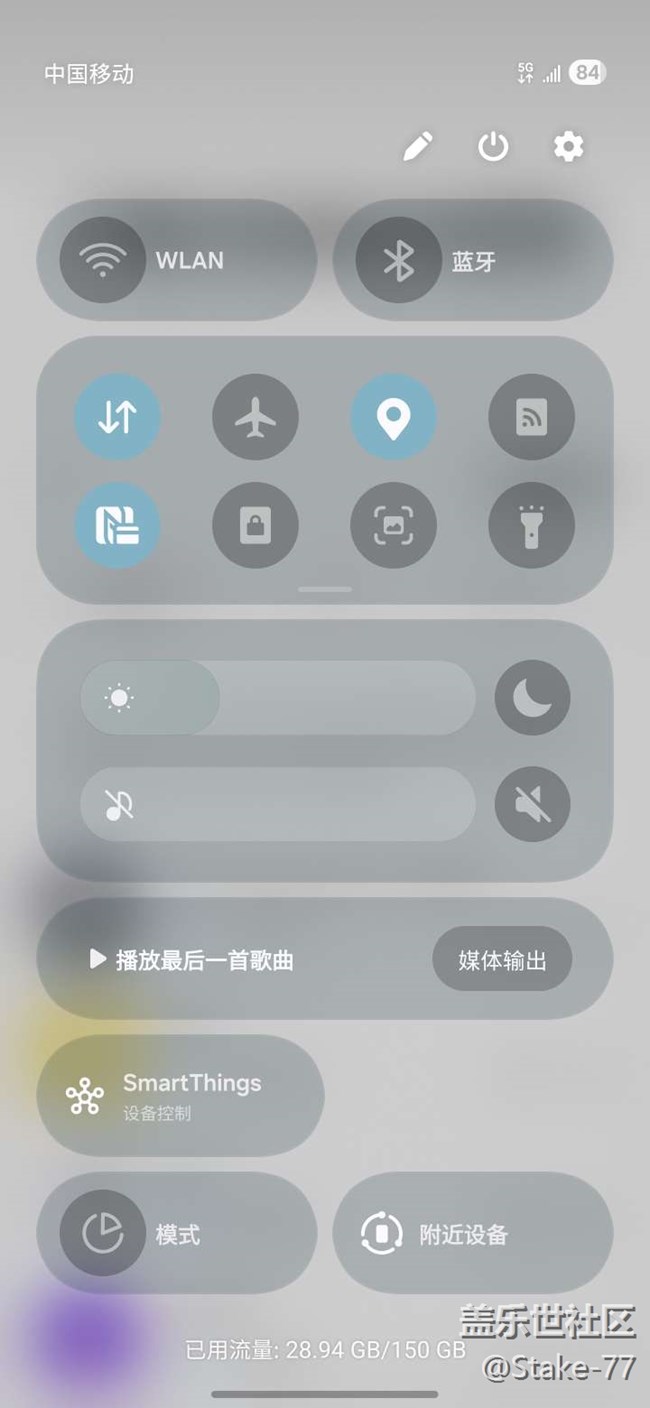
Task: Disable location services
Action: click(x=393, y=417)
